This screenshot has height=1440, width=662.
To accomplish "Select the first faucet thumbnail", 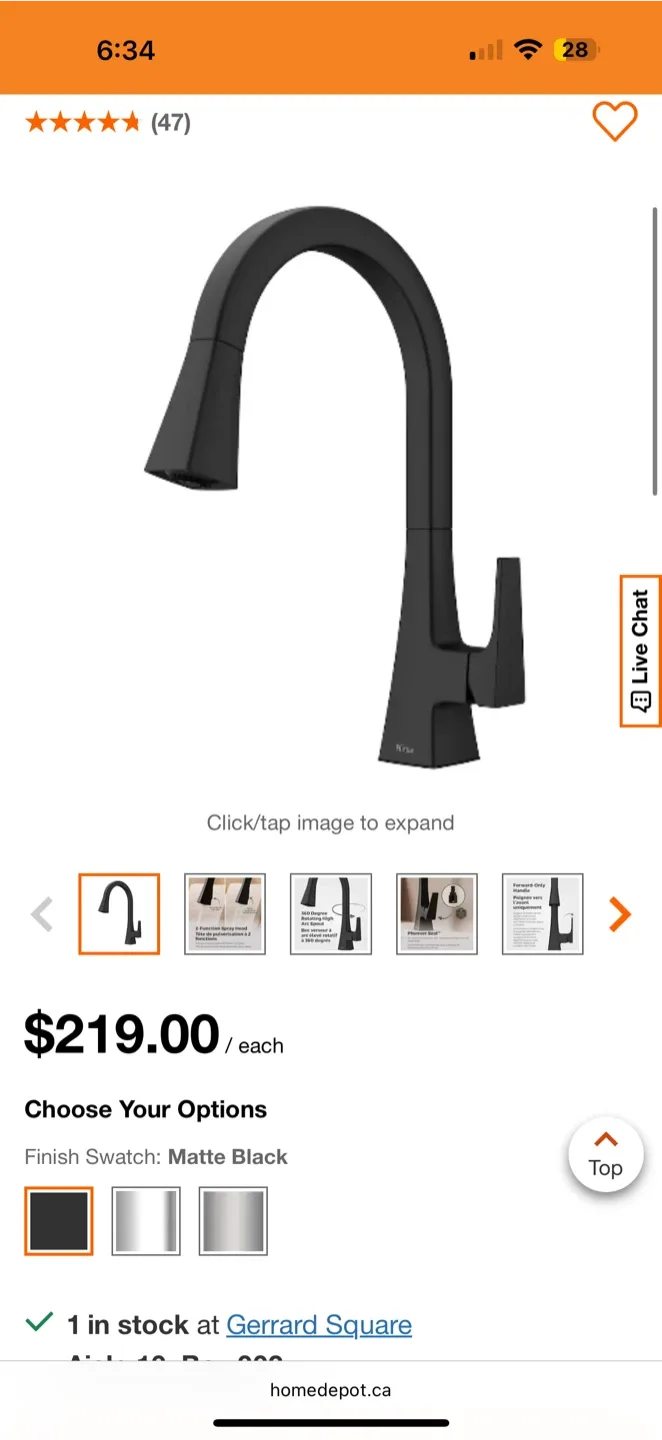I will pyautogui.click(x=119, y=914).
